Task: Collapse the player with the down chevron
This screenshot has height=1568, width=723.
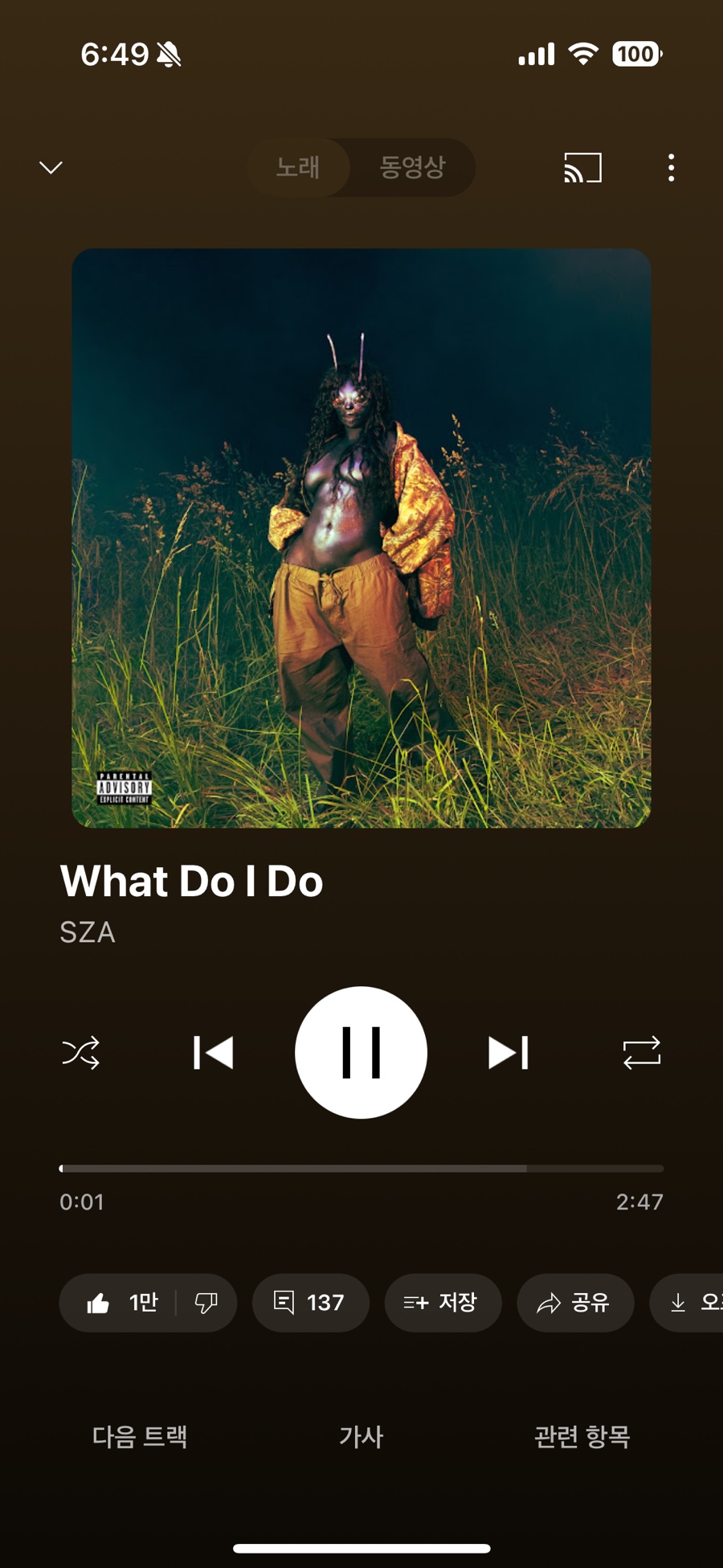Action: tap(51, 167)
